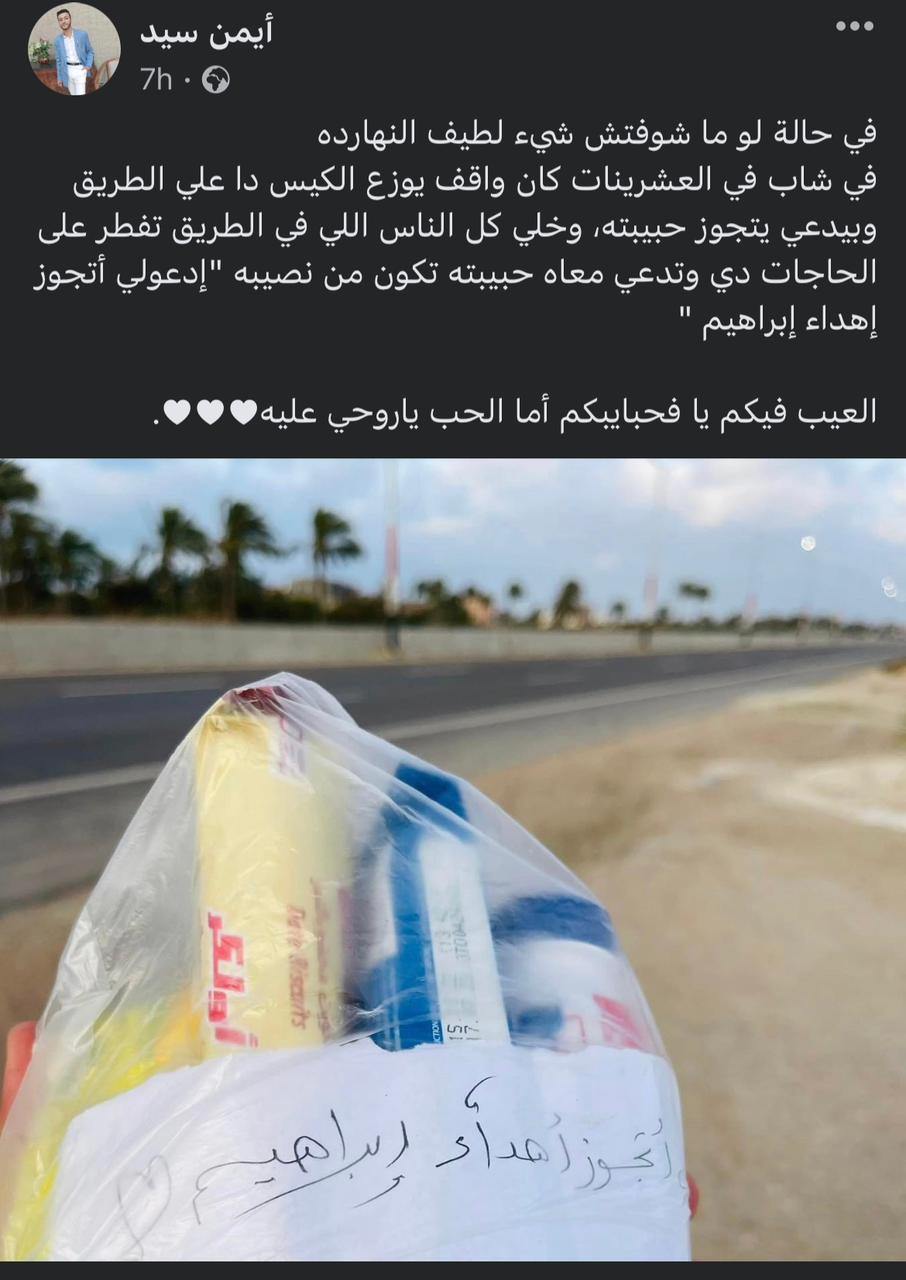Open أيمن سيد's profile from the name
The height and width of the screenshot is (1280, 906).
(206, 32)
